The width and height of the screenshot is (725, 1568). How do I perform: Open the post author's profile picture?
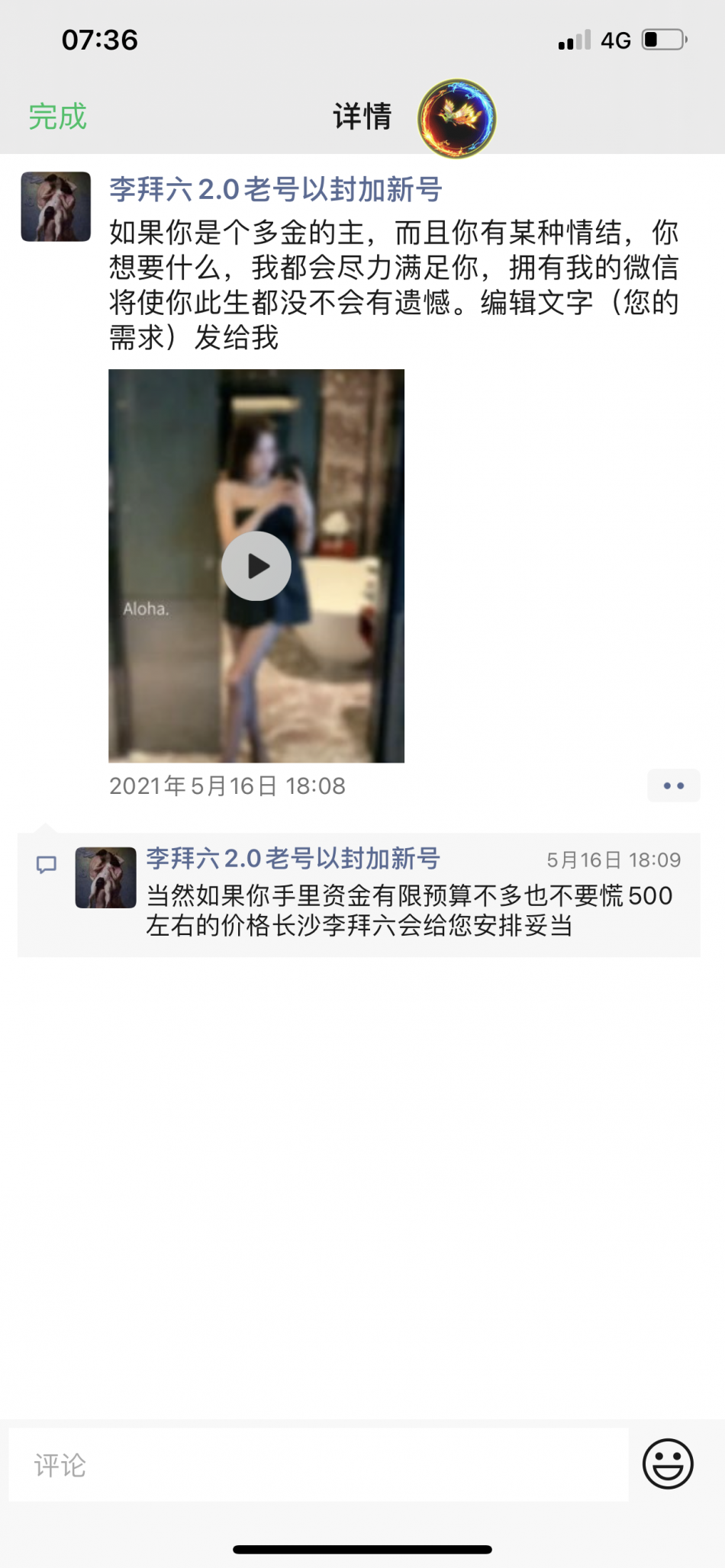coord(56,207)
